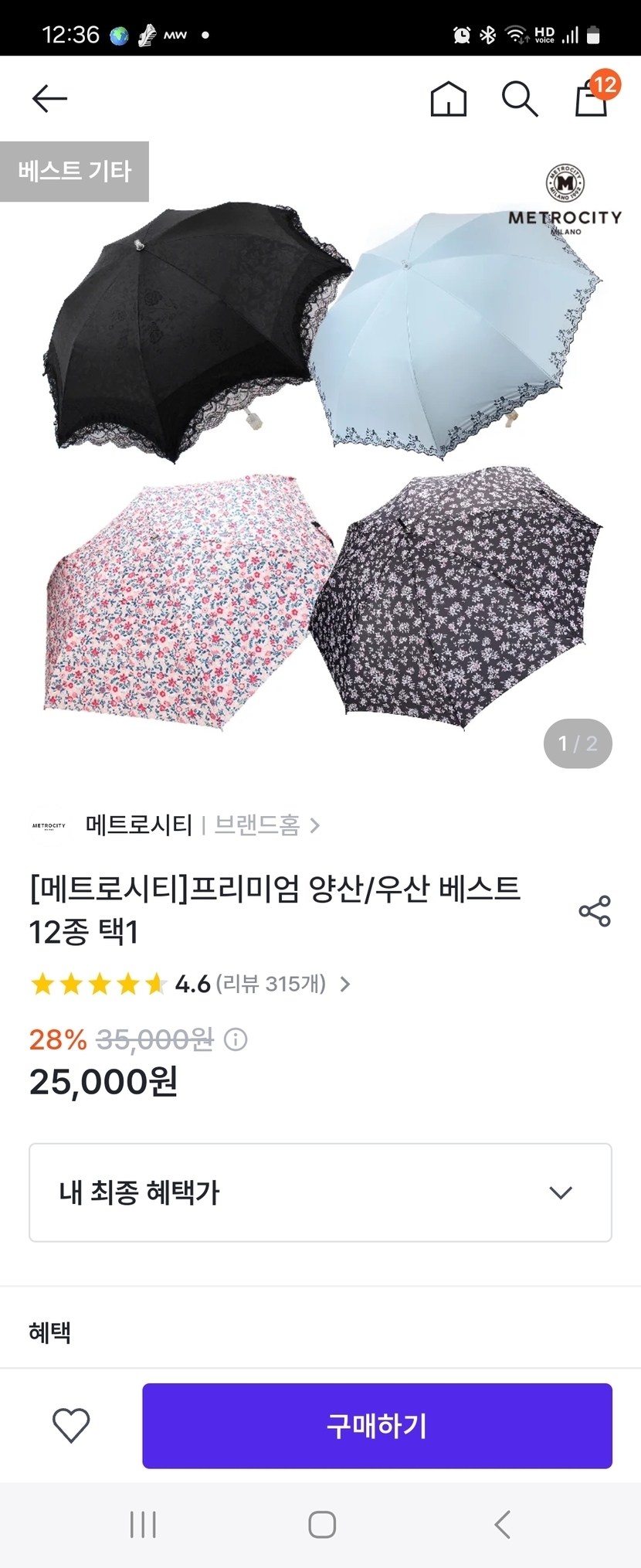641x1568 pixels.
Task: Open the search magnifier icon
Action: coord(519,99)
